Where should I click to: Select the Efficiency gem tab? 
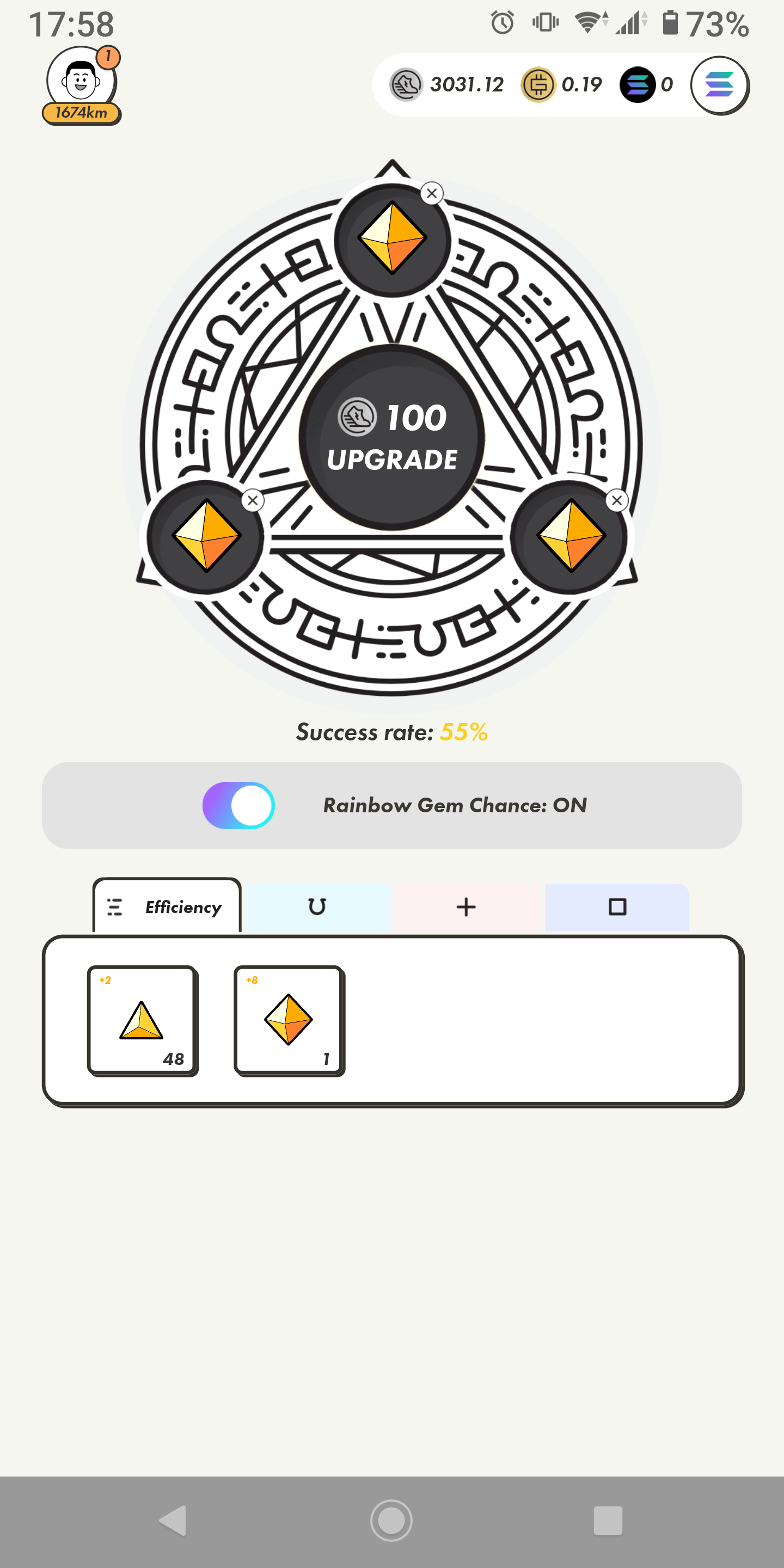click(x=167, y=907)
